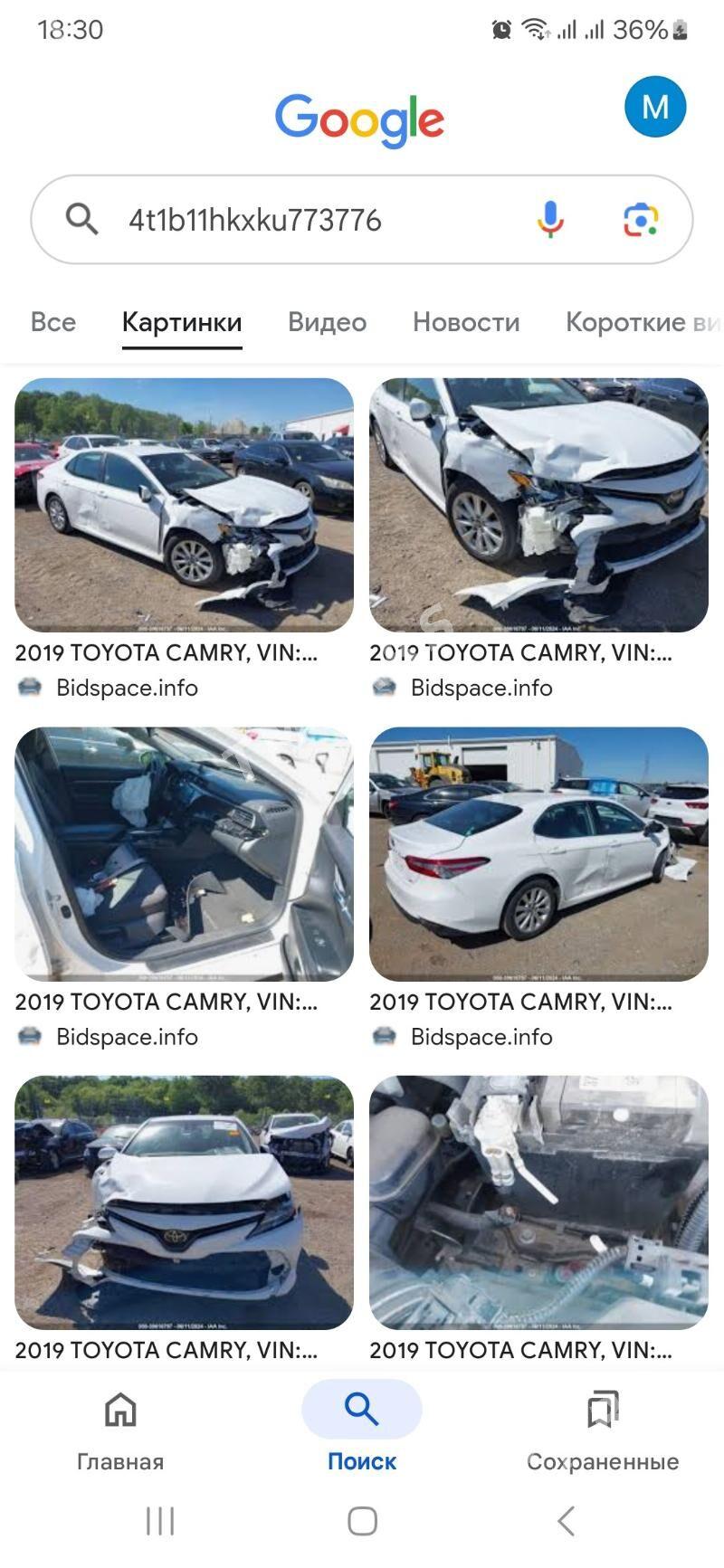
Task: Go to the system home screen
Action: coord(362,1521)
